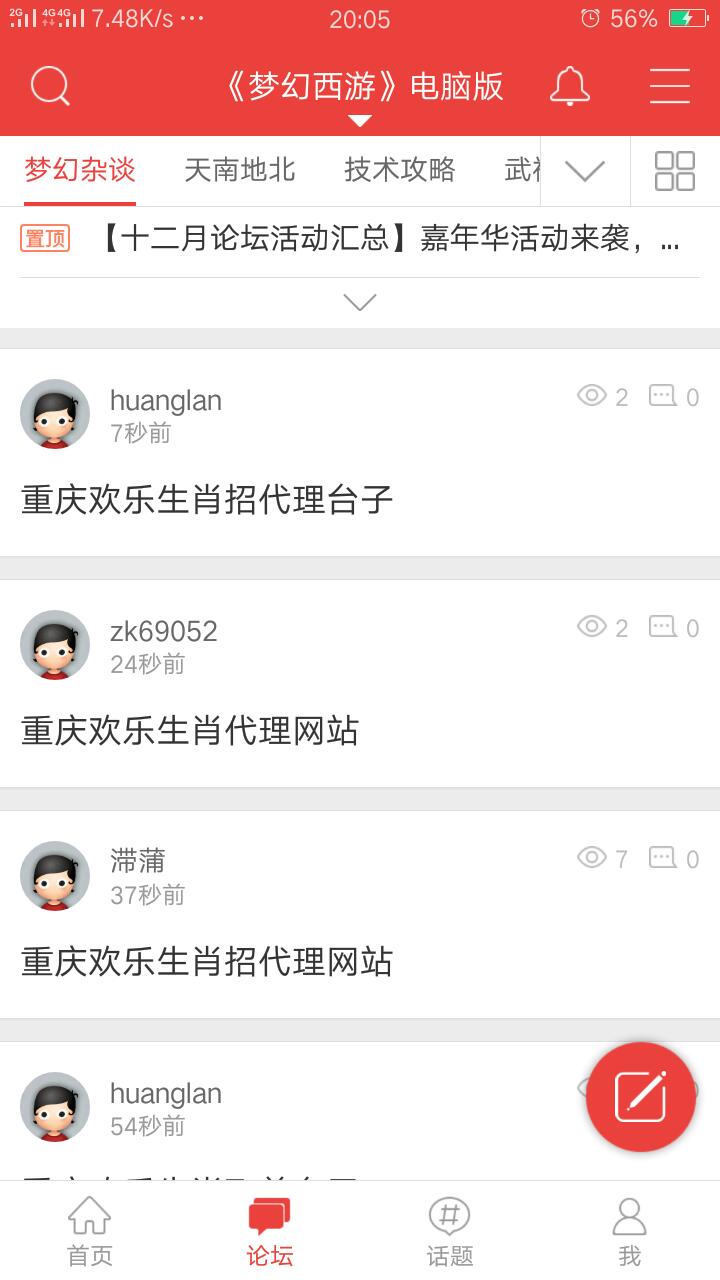
Task: Open the hamburger menu
Action: click(x=669, y=86)
